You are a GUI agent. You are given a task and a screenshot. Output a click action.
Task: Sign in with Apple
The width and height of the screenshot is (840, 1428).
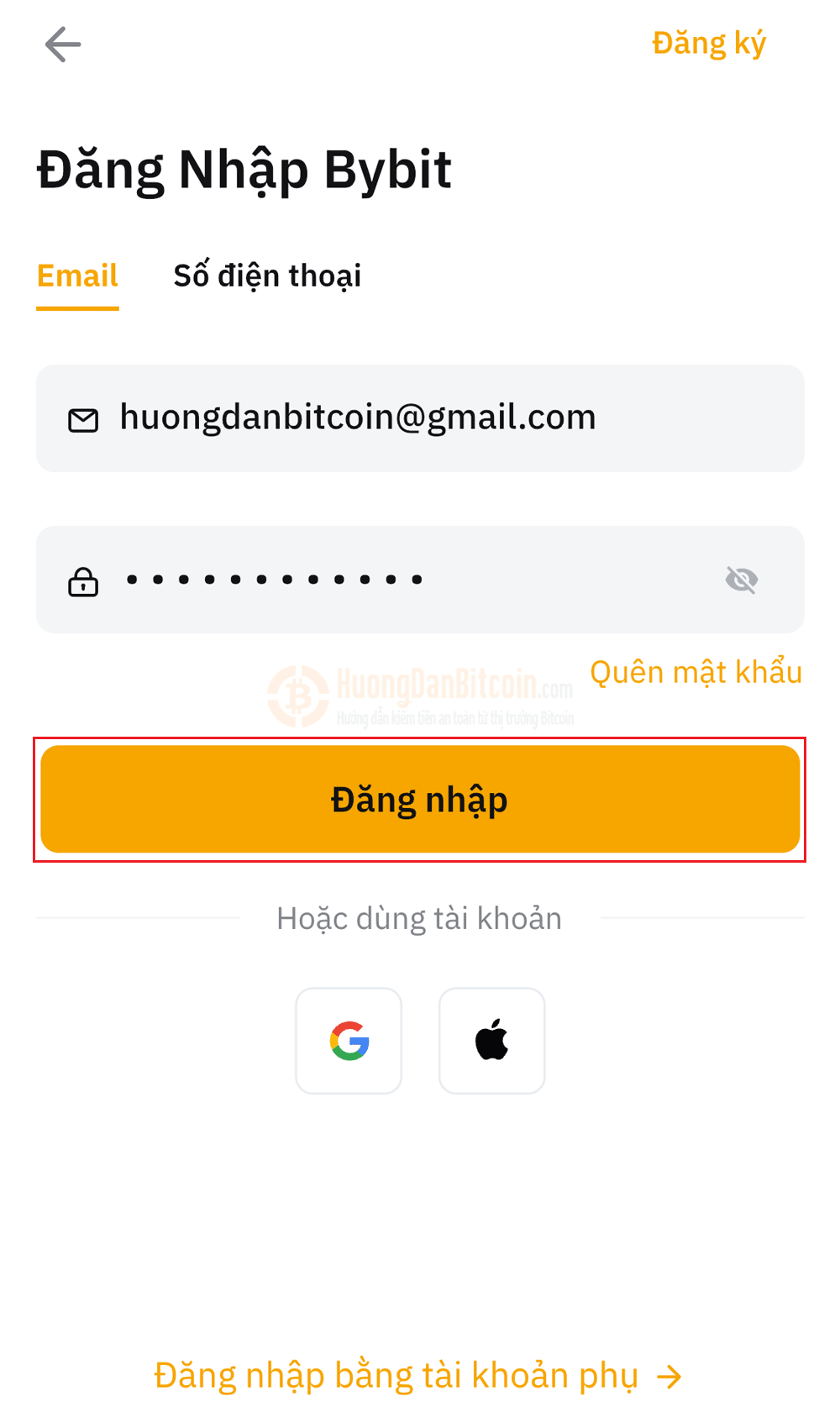coord(491,1041)
